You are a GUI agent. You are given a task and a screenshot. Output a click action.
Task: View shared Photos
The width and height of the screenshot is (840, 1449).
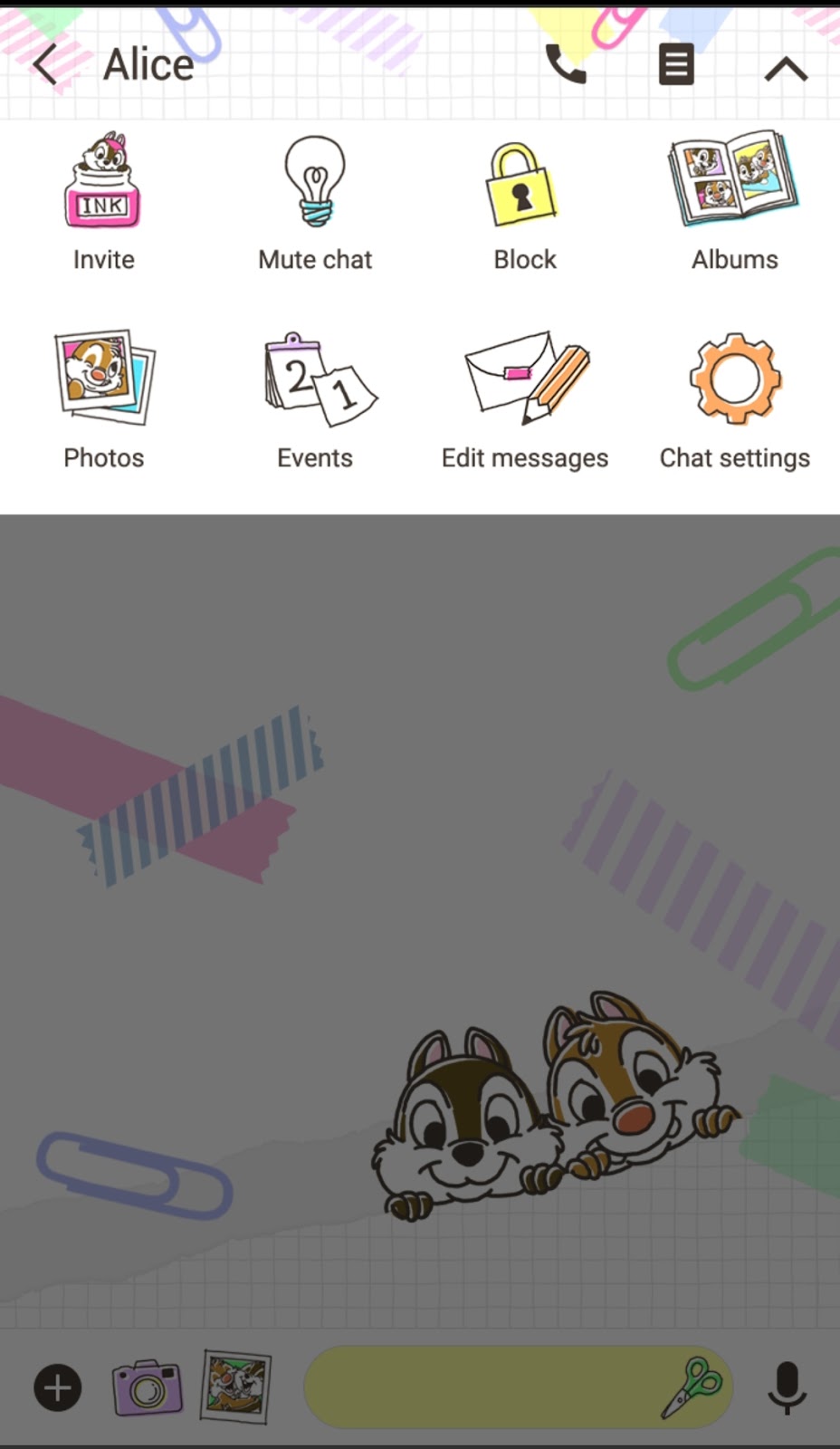(104, 398)
